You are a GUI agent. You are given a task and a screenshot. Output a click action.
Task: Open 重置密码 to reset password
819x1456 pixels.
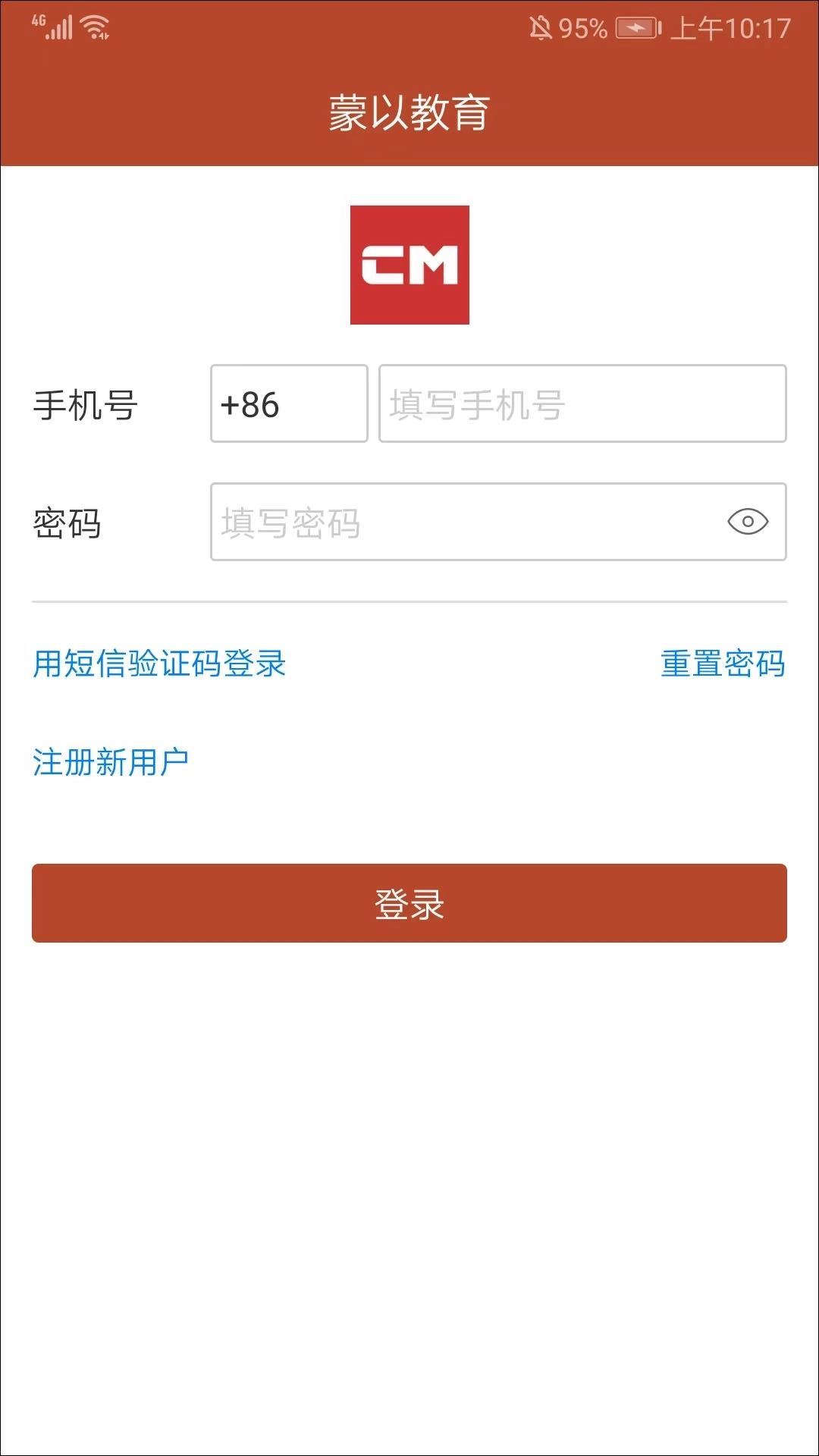(723, 664)
